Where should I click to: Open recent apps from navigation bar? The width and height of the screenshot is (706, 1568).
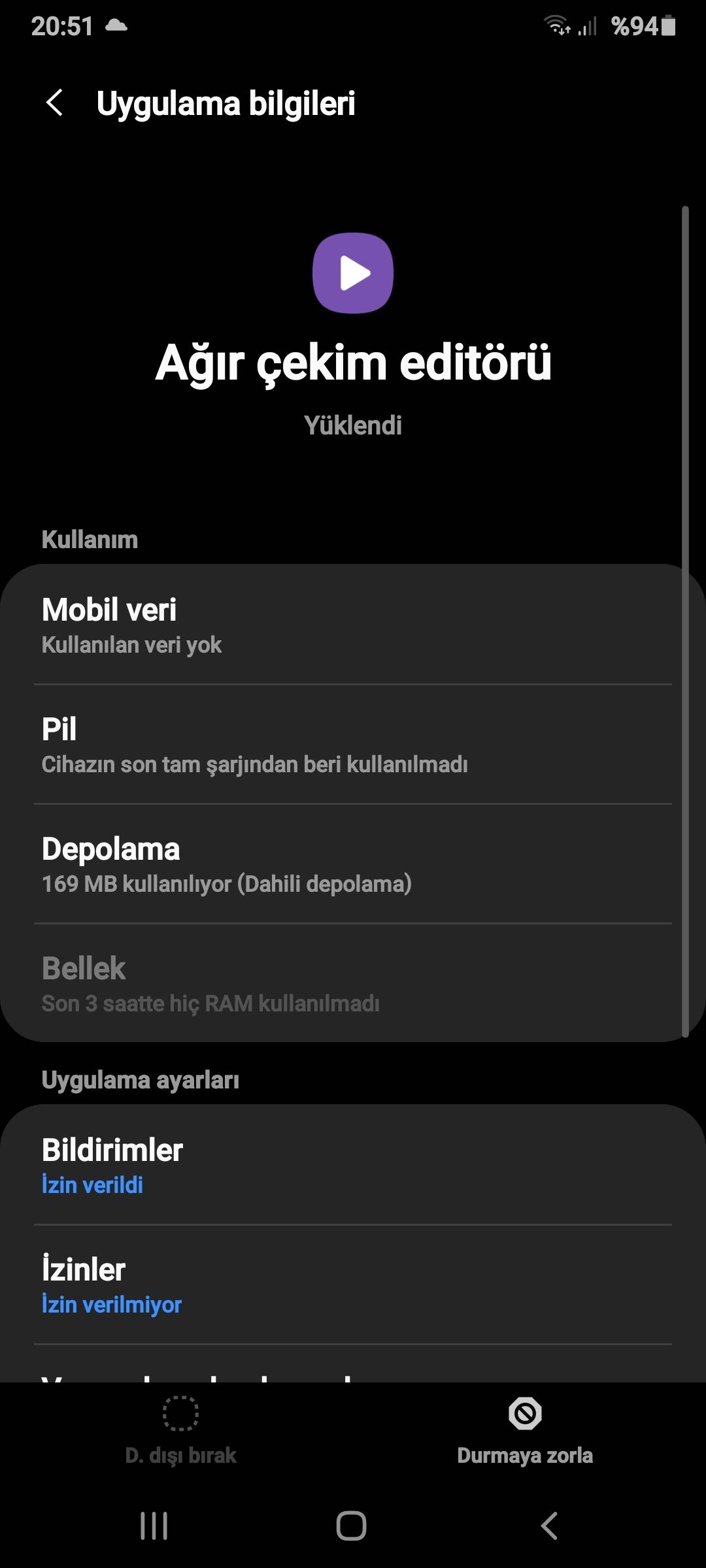pyautogui.click(x=154, y=1526)
